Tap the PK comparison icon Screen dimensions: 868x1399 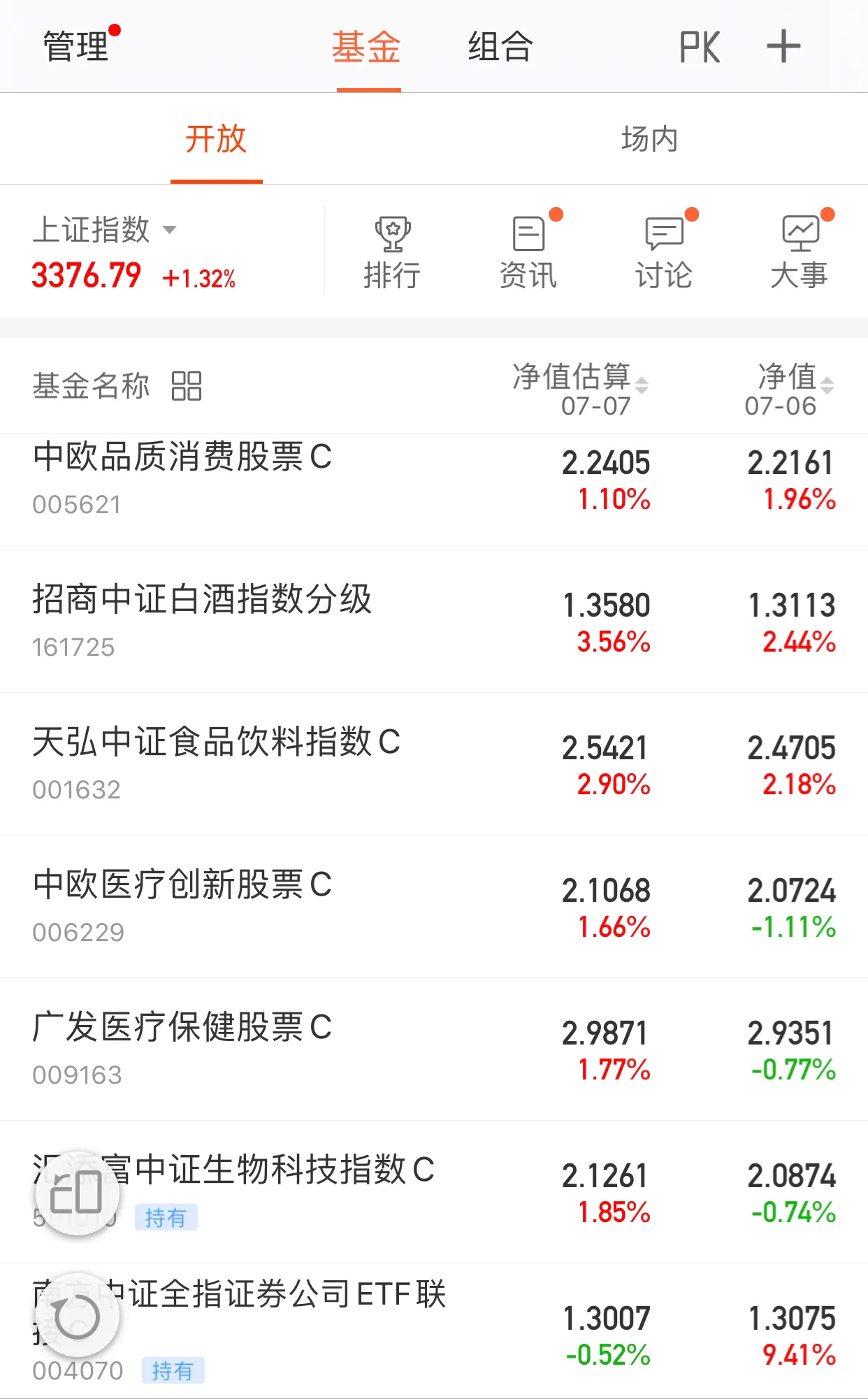point(700,46)
